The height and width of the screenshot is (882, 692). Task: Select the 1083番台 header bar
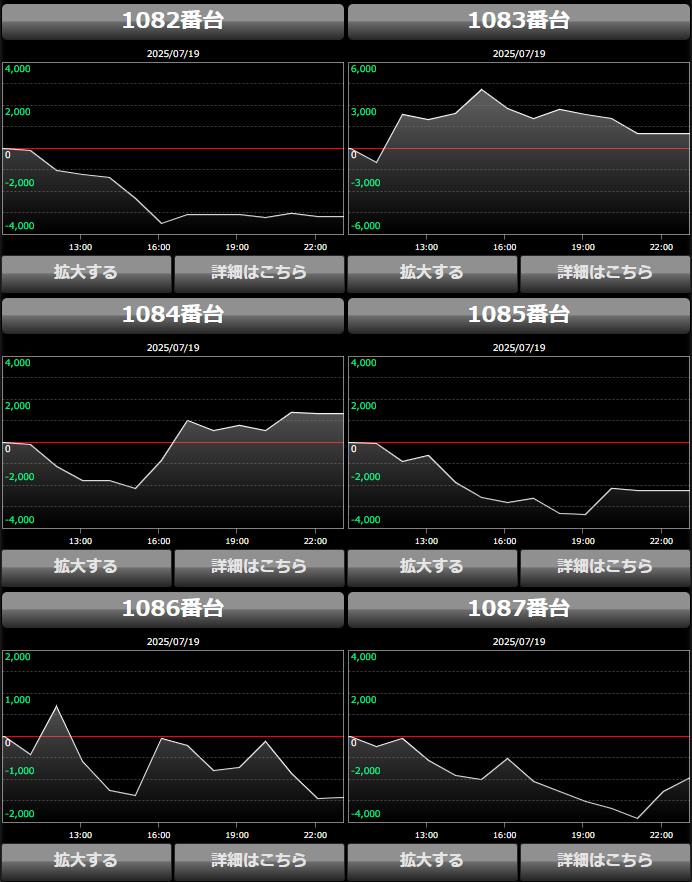tap(519, 21)
